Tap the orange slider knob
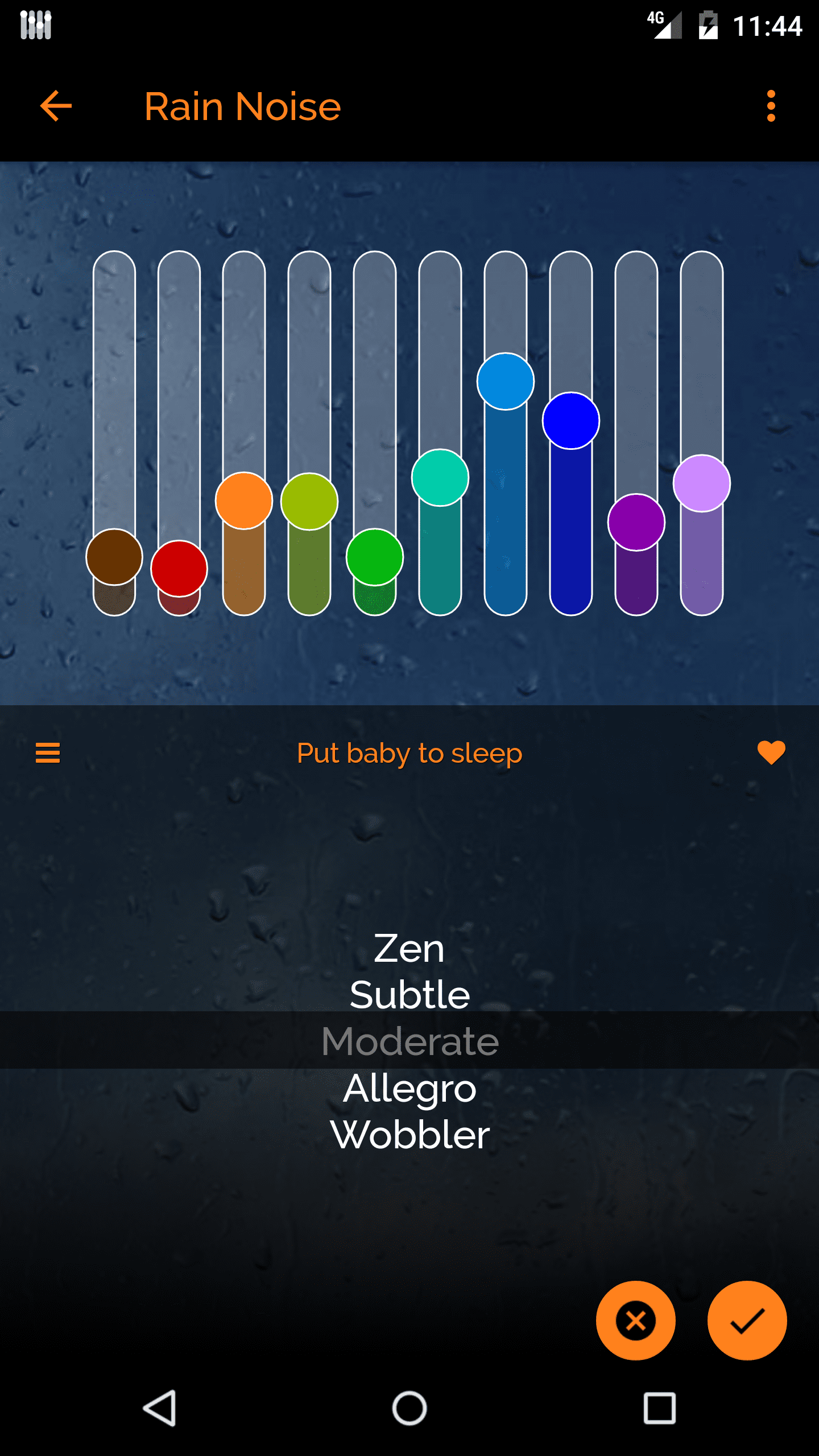Image resolution: width=819 pixels, height=1456 pixels. pos(244,500)
